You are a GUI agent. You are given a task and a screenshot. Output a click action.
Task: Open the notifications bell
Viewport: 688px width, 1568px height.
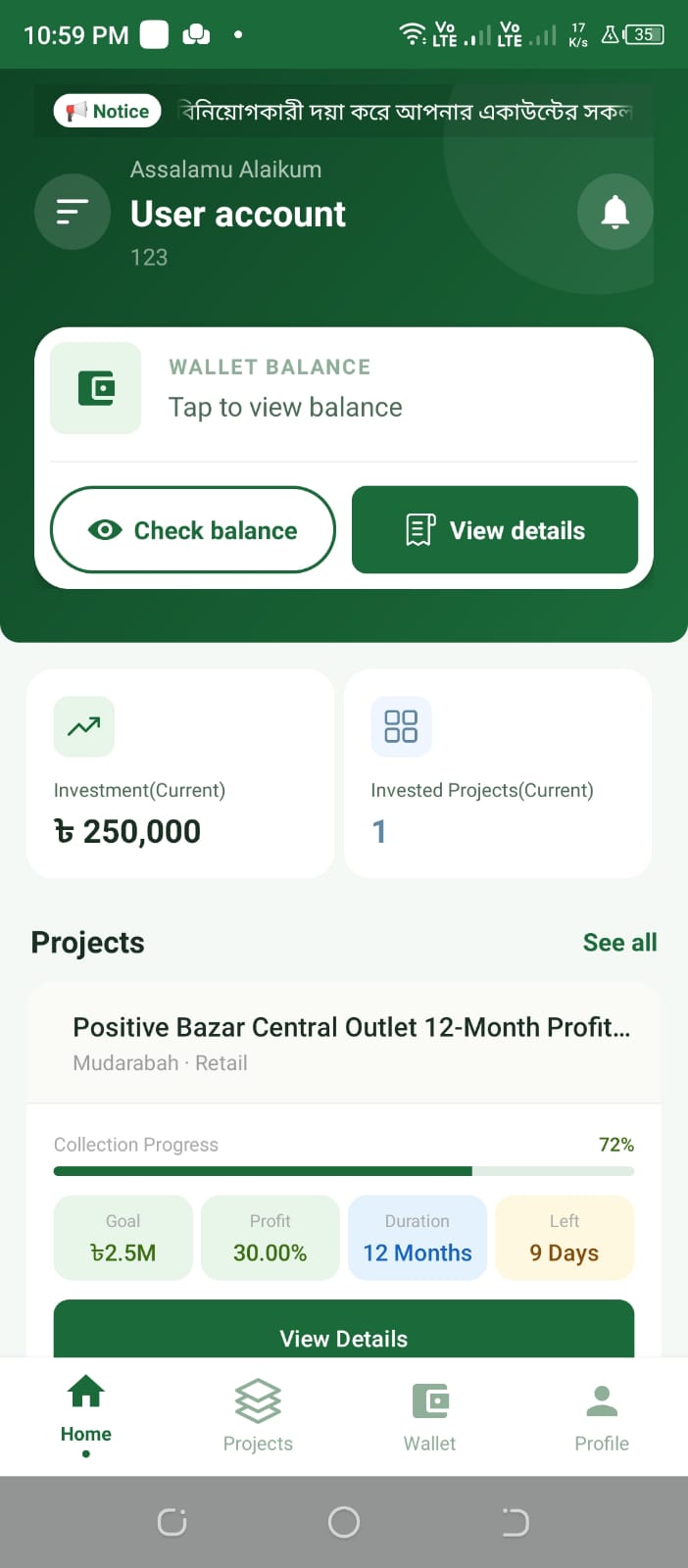click(614, 212)
